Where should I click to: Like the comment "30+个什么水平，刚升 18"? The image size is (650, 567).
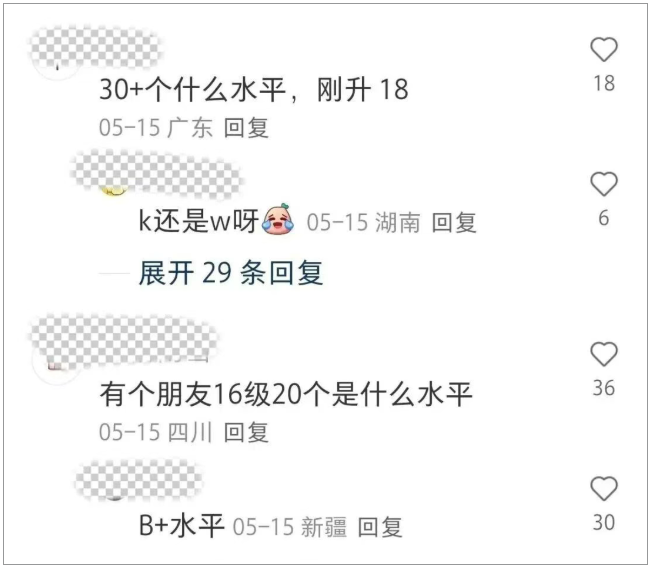603,50
